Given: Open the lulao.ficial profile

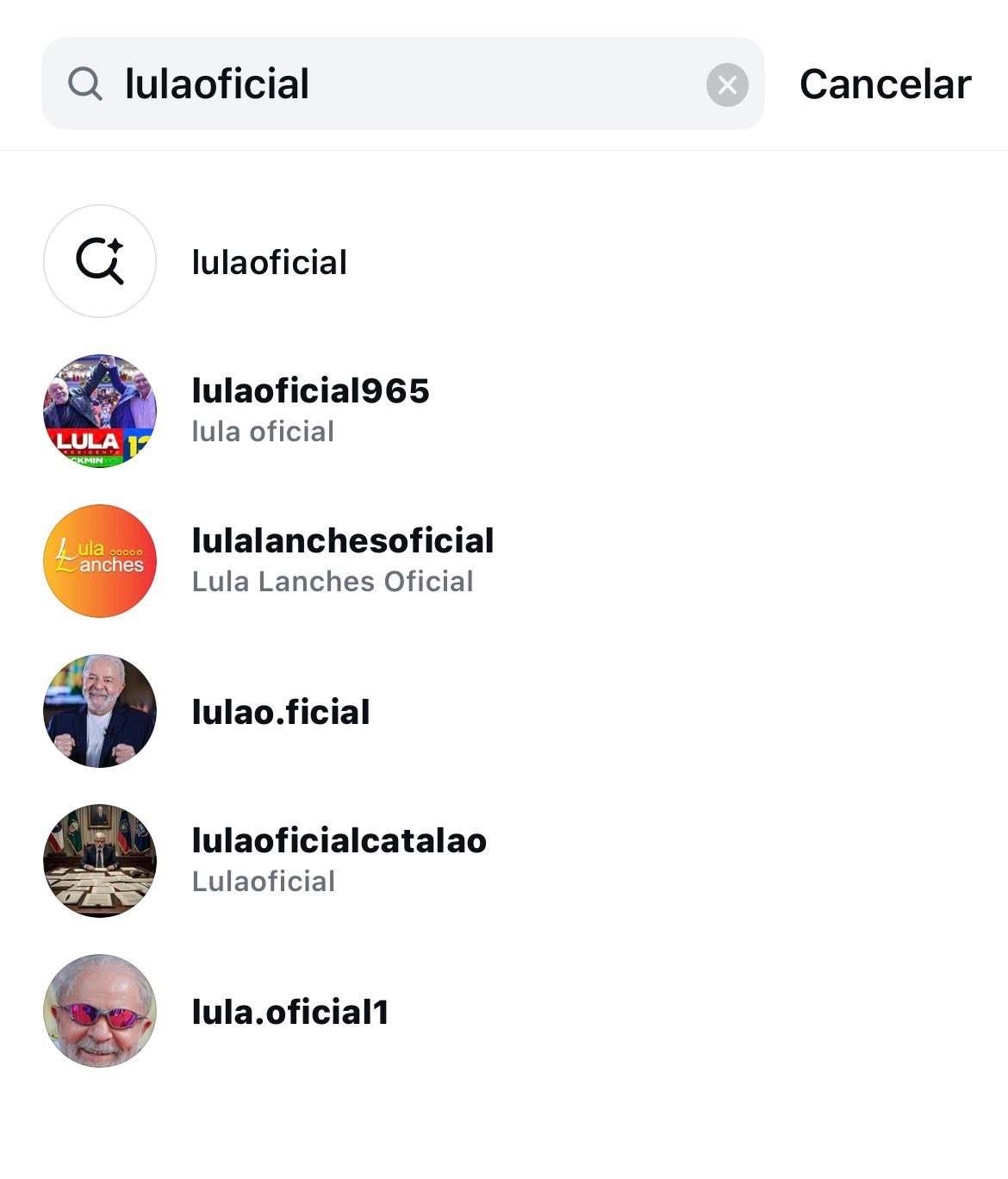Looking at the screenshot, I should pyautogui.click(x=281, y=712).
